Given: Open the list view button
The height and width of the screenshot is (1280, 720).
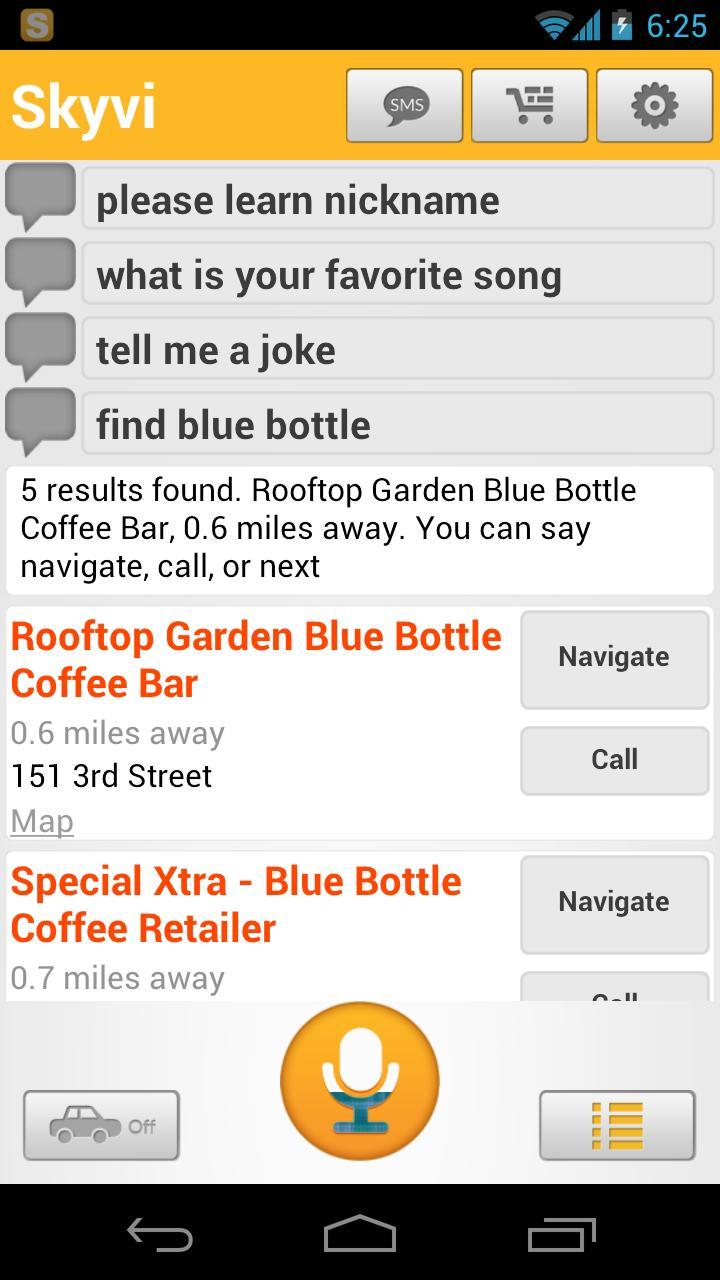Looking at the screenshot, I should tap(617, 1125).
